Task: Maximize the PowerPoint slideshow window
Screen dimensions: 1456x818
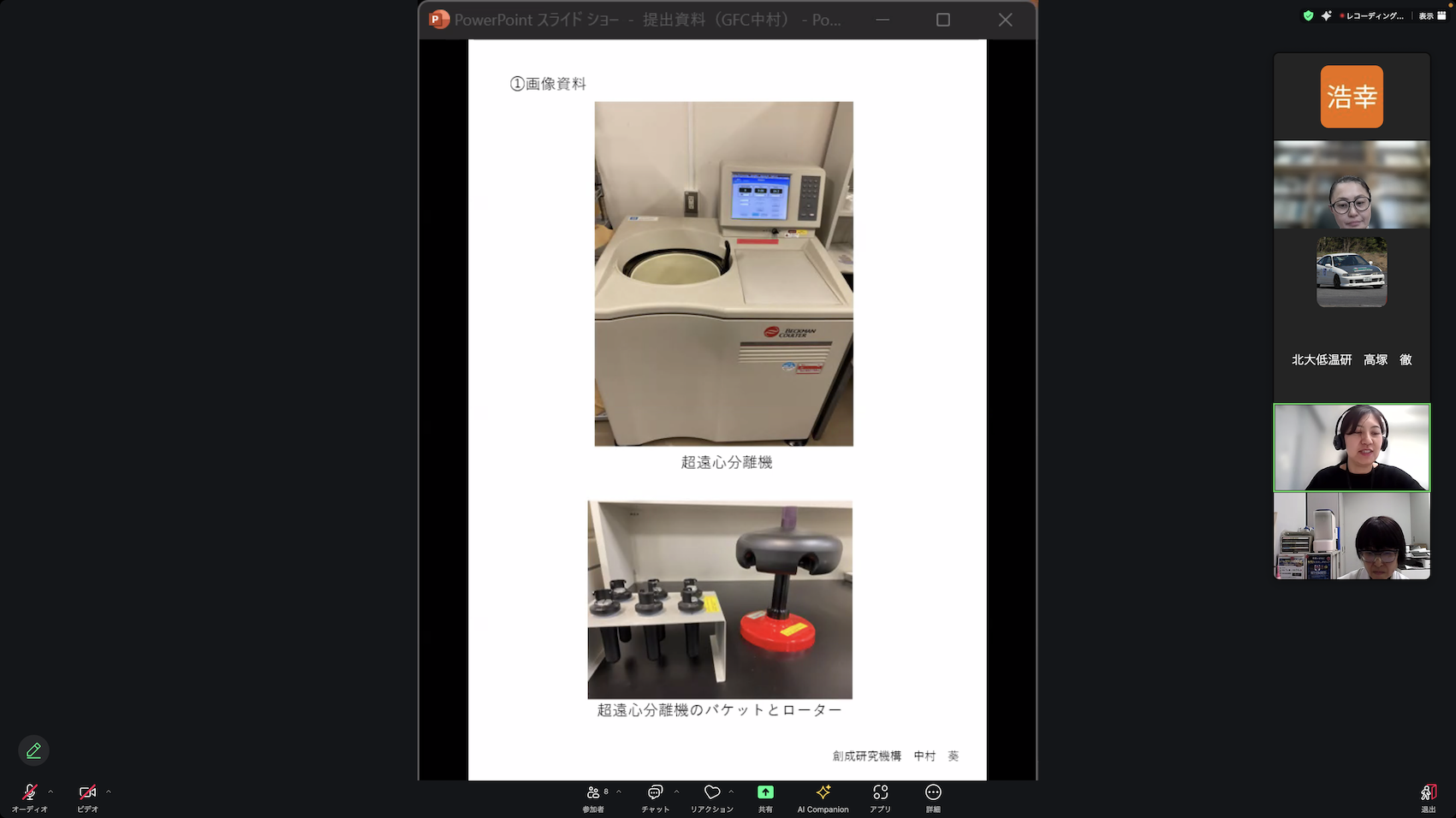Action: tap(943, 20)
